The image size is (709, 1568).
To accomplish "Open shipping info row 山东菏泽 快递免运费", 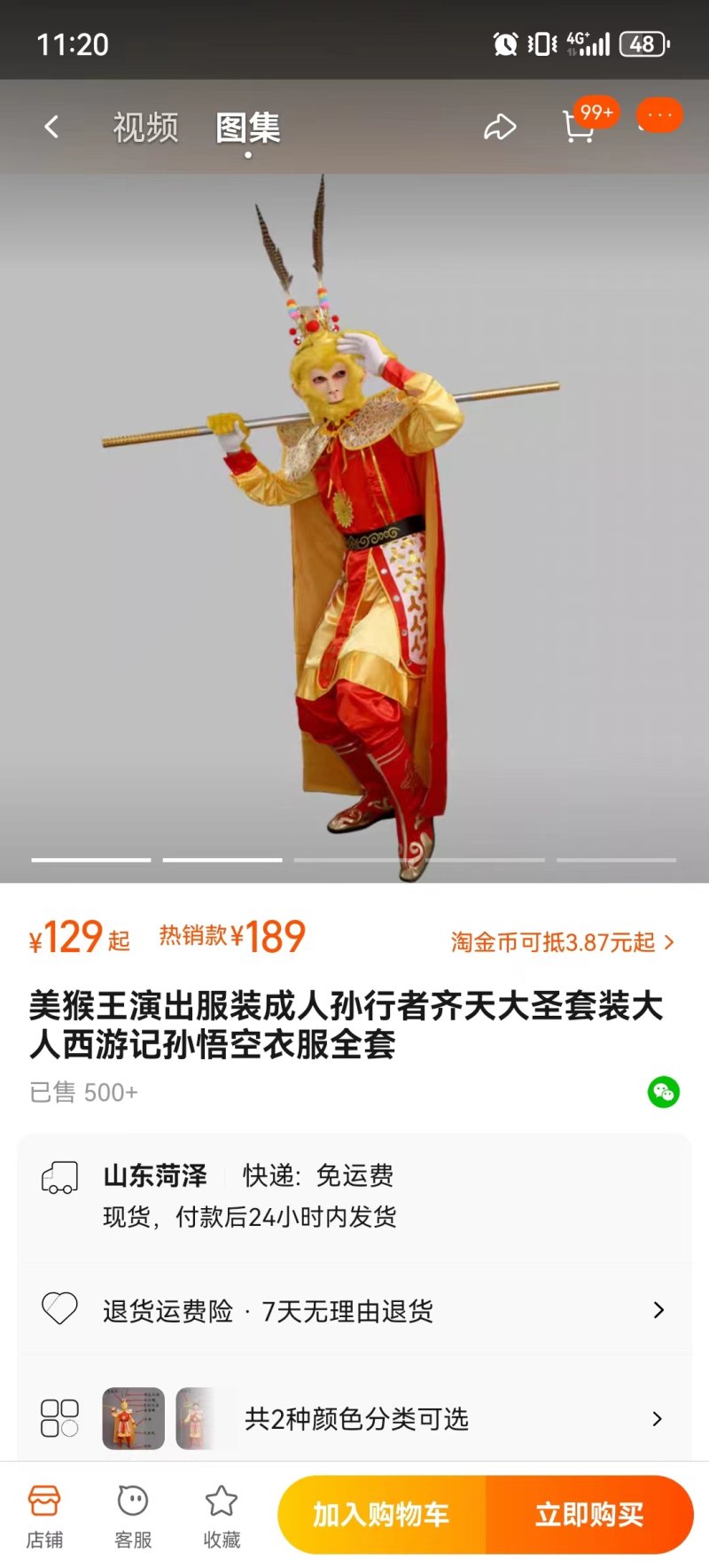I will coord(354,1195).
